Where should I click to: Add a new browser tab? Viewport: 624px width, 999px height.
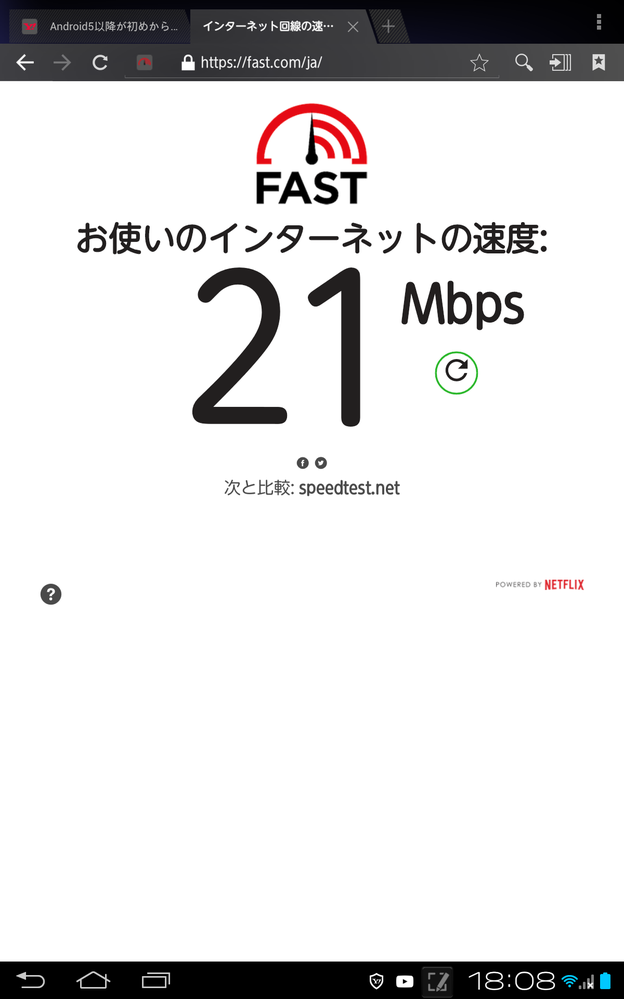point(388,27)
